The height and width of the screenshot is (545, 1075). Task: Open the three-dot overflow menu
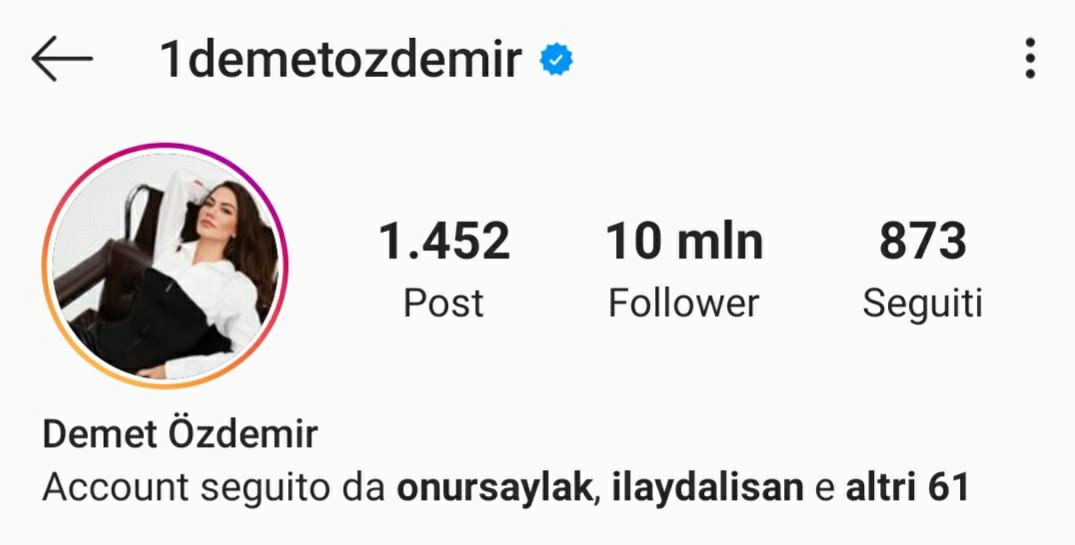click(x=1029, y=60)
